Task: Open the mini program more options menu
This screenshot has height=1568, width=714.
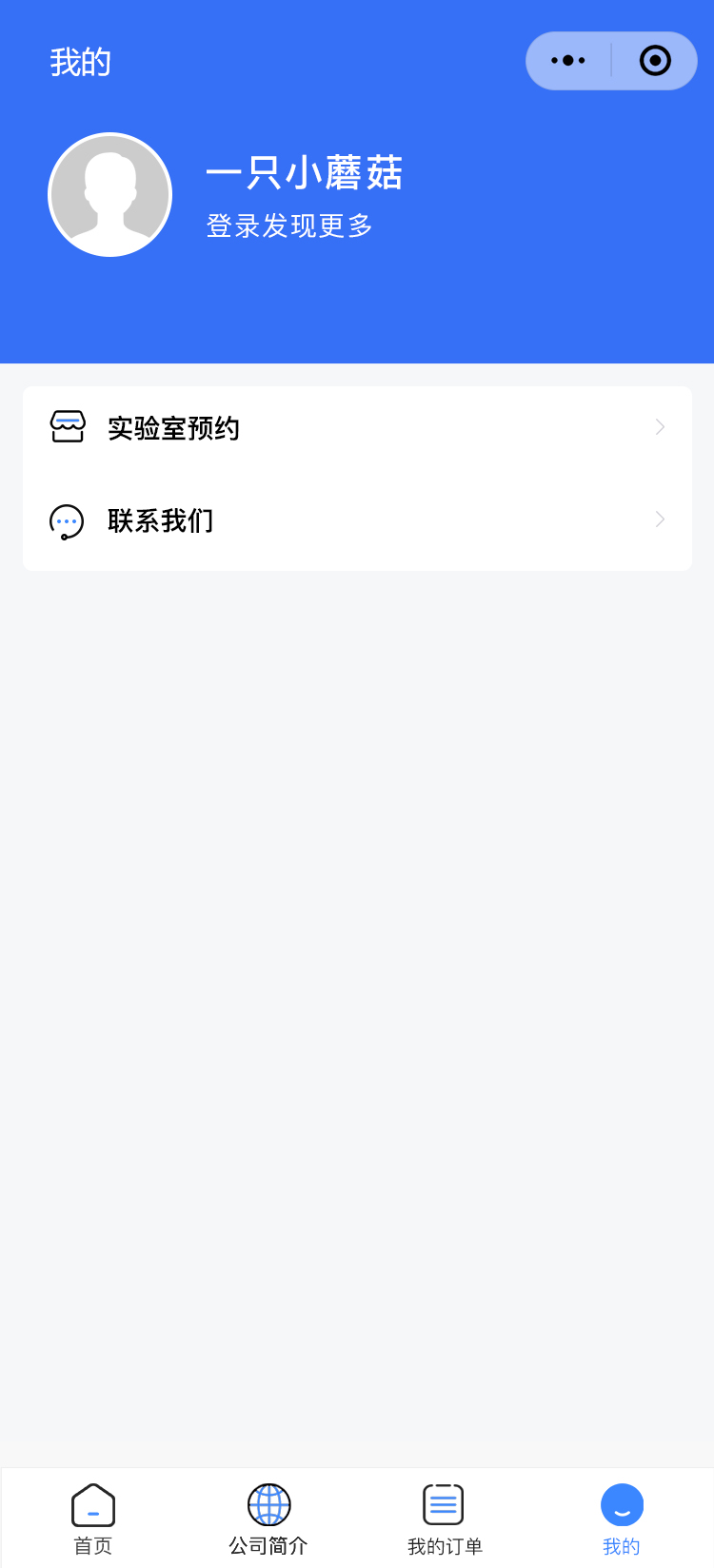Action: point(568,61)
